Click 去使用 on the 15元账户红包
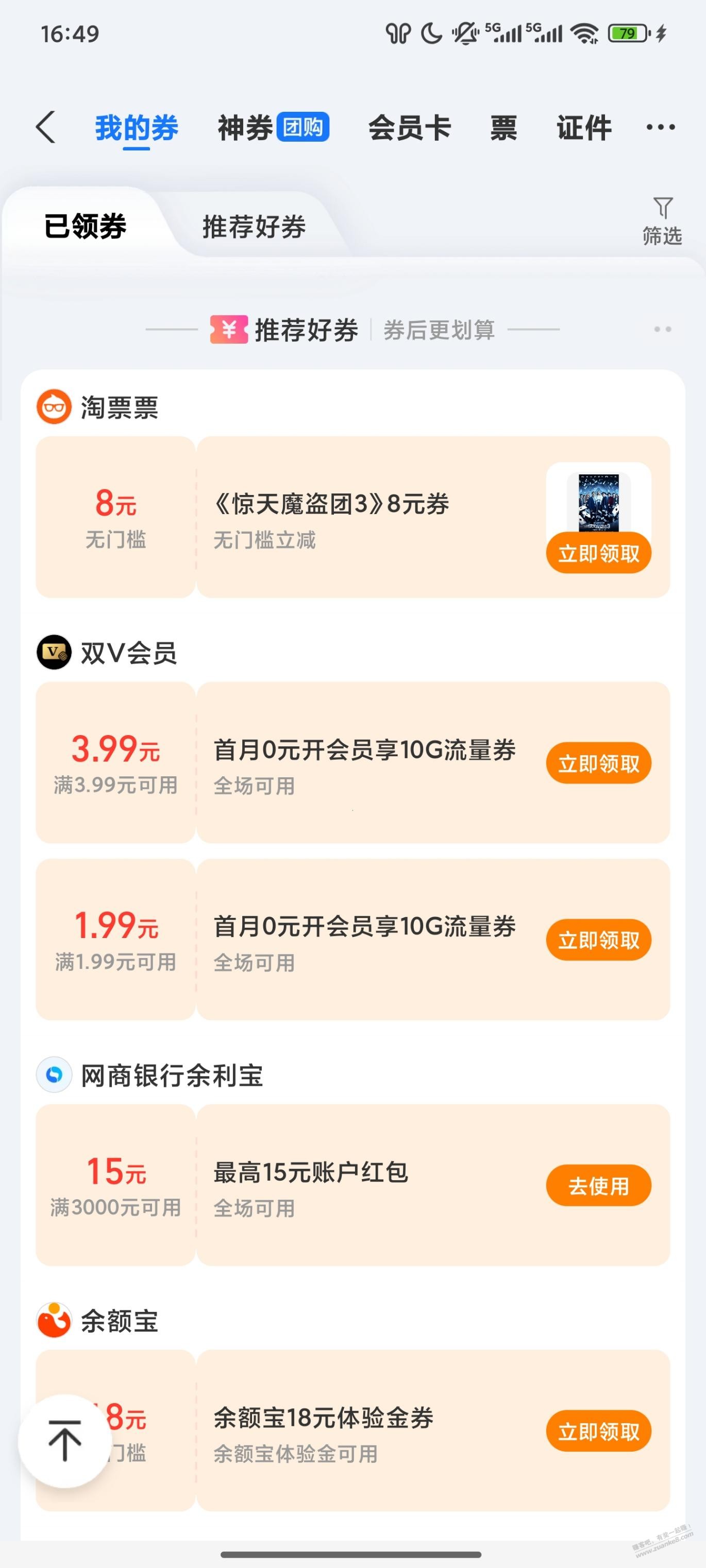 pyautogui.click(x=599, y=1185)
